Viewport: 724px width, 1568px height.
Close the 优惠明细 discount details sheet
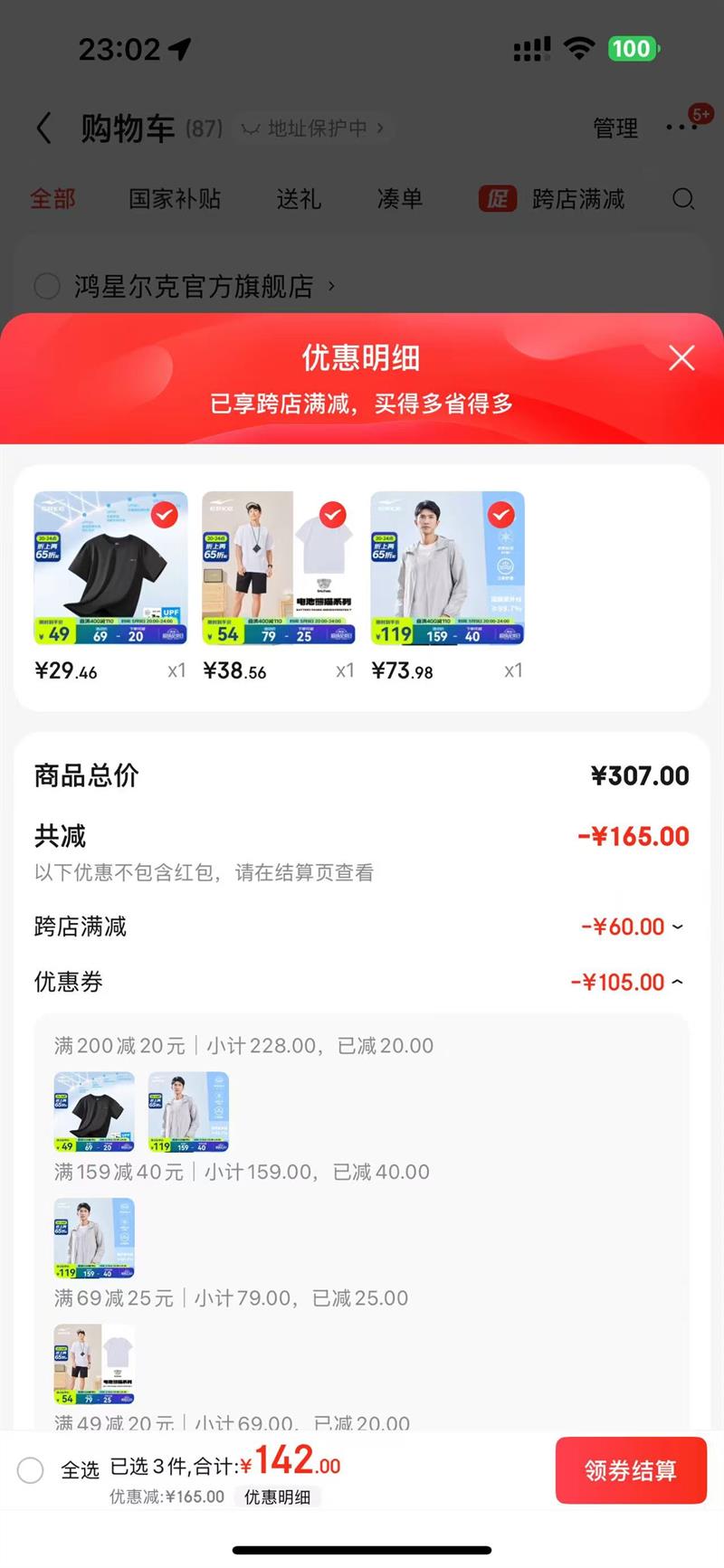click(x=681, y=358)
